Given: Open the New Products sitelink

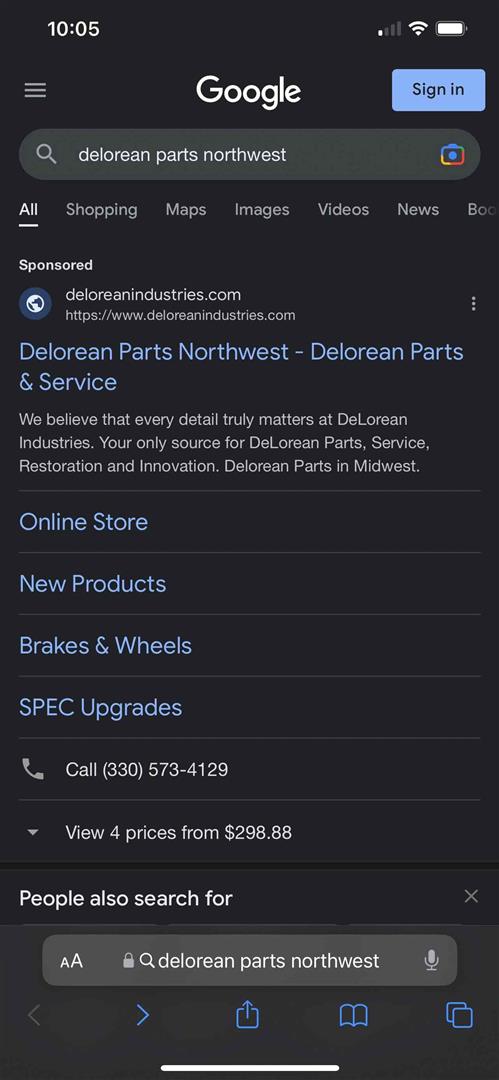Looking at the screenshot, I should [x=92, y=584].
